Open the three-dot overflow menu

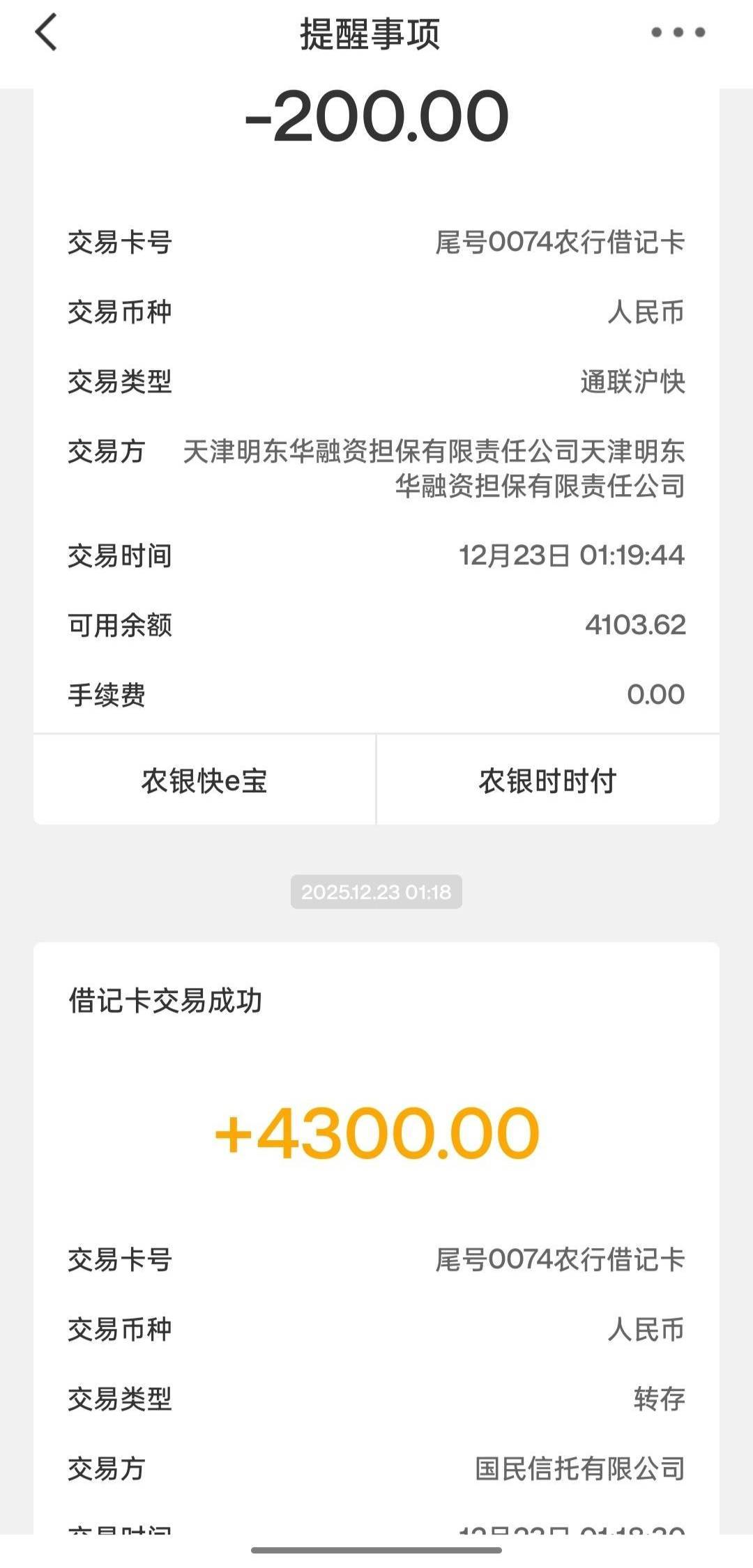(678, 32)
